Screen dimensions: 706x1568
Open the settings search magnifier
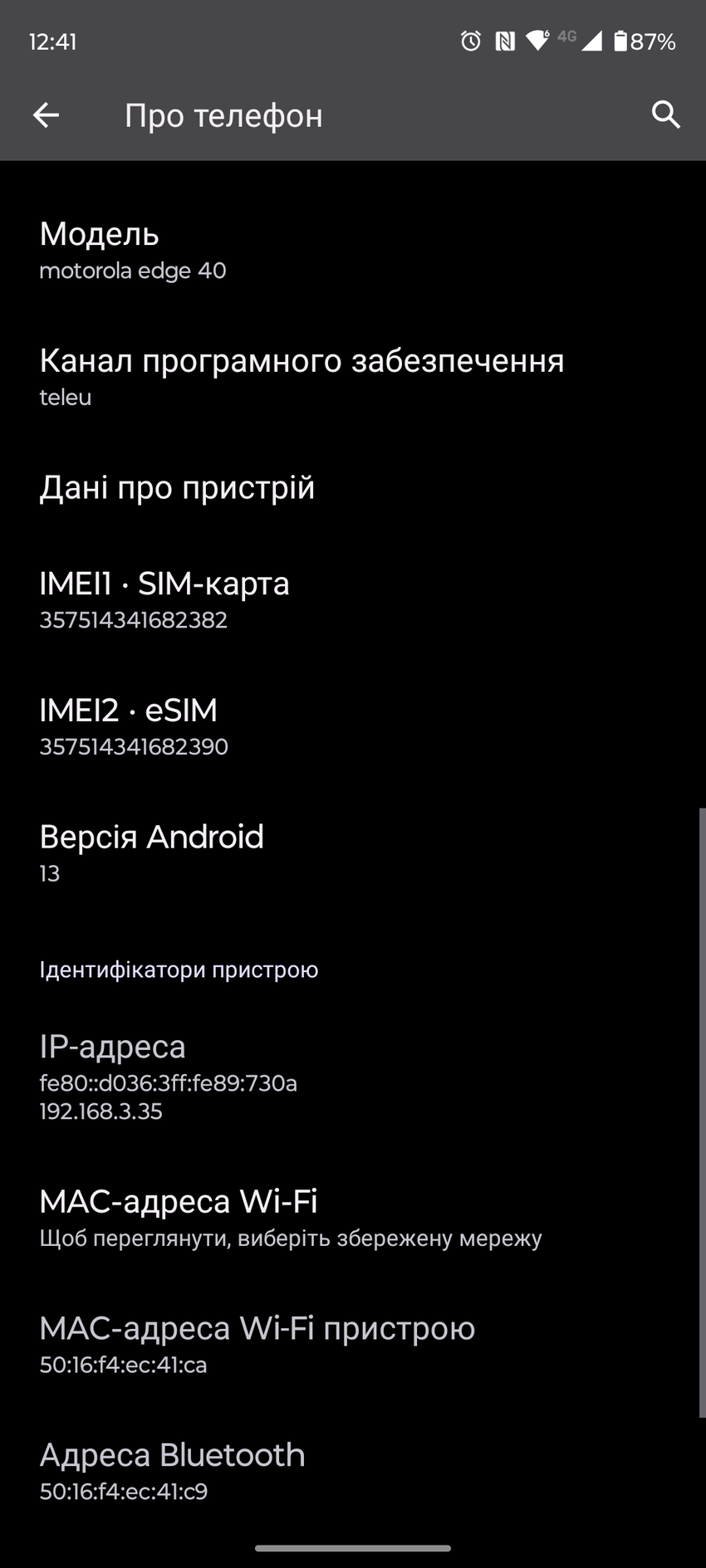[665, 115]
